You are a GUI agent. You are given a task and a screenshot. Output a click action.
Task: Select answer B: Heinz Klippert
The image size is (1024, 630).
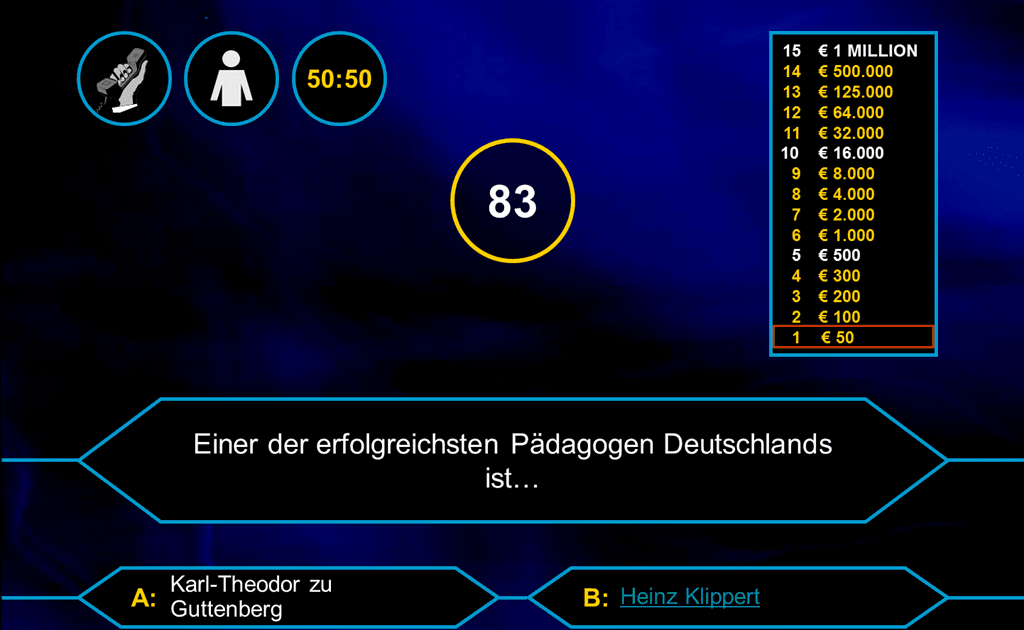[x=690, y=597]
